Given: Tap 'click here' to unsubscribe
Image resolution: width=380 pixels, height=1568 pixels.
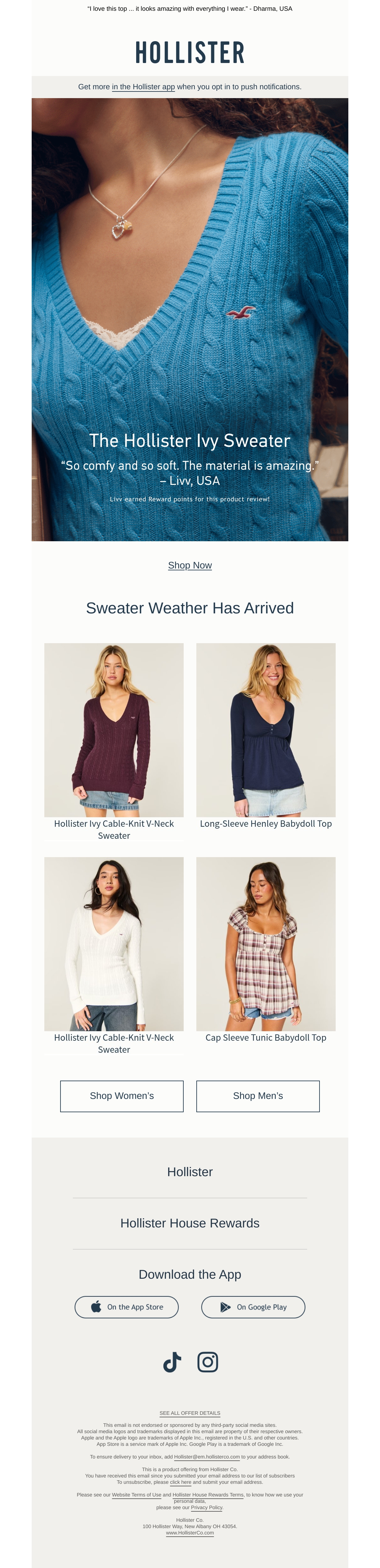Looking at the screenshot, I should pos(180,1482).
